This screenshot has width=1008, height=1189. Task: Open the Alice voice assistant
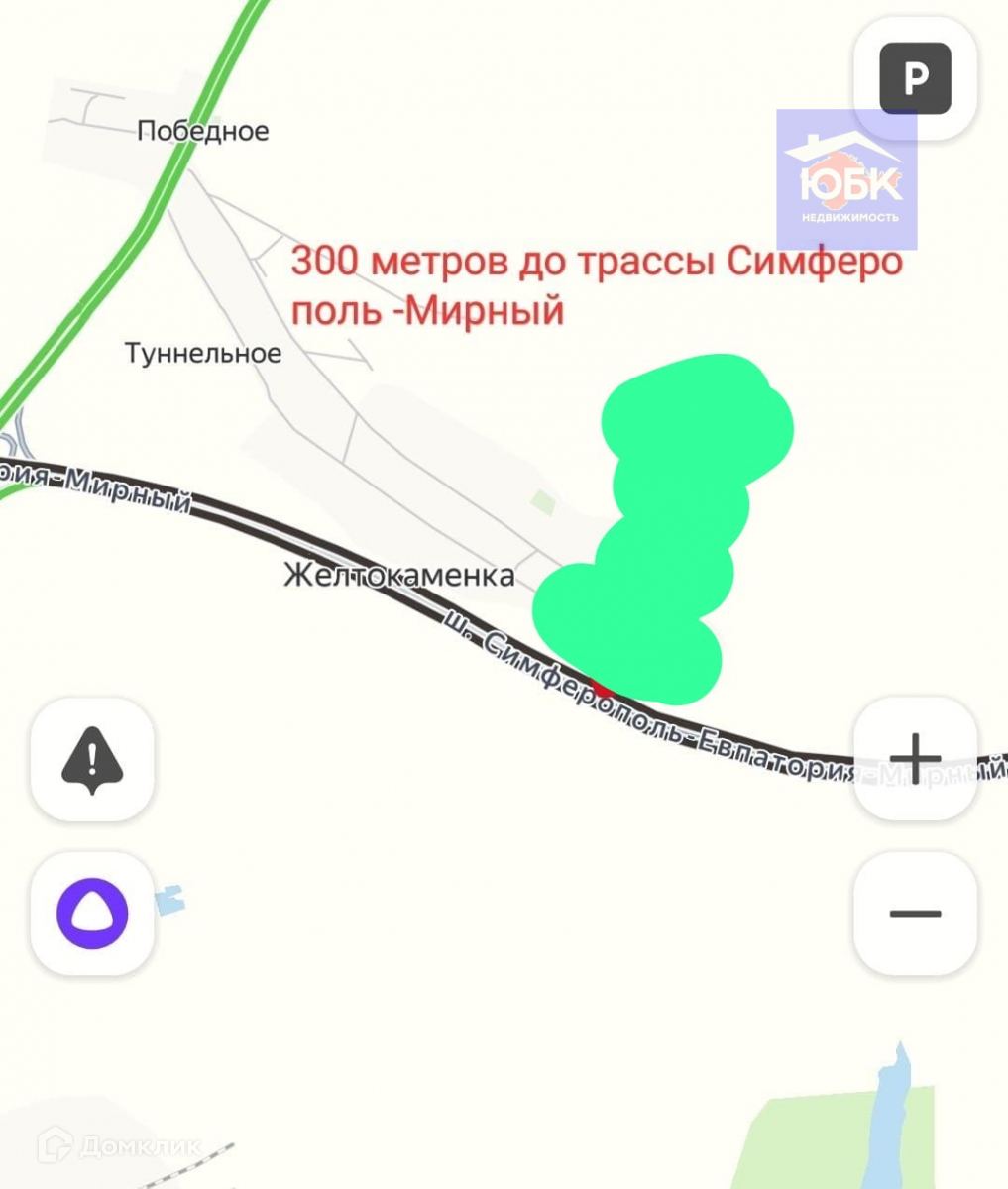[x=92, y=913]
